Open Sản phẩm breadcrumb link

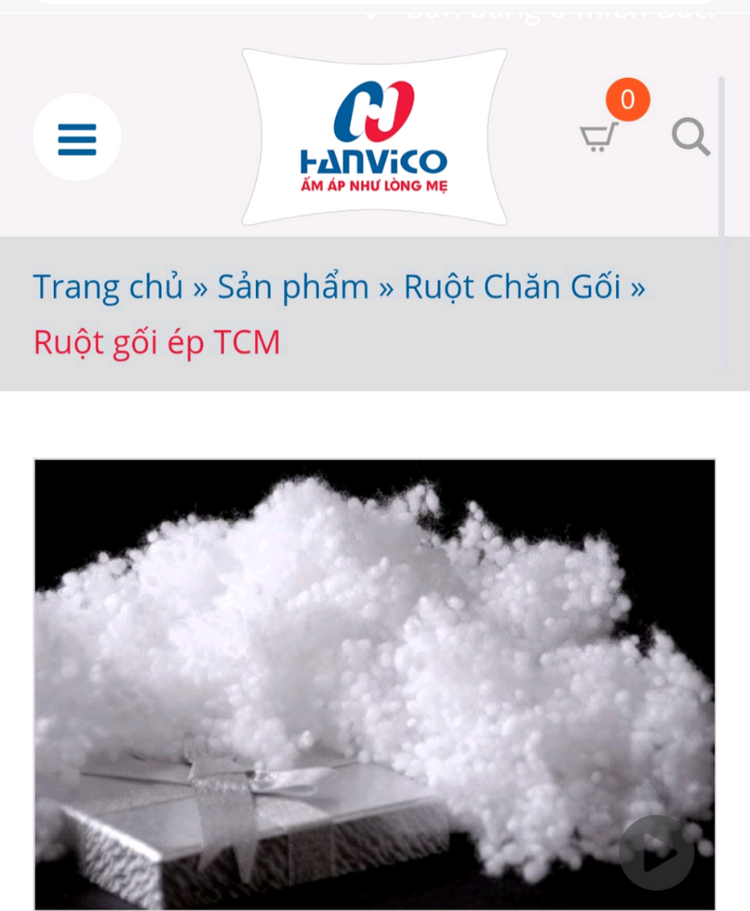293,287
